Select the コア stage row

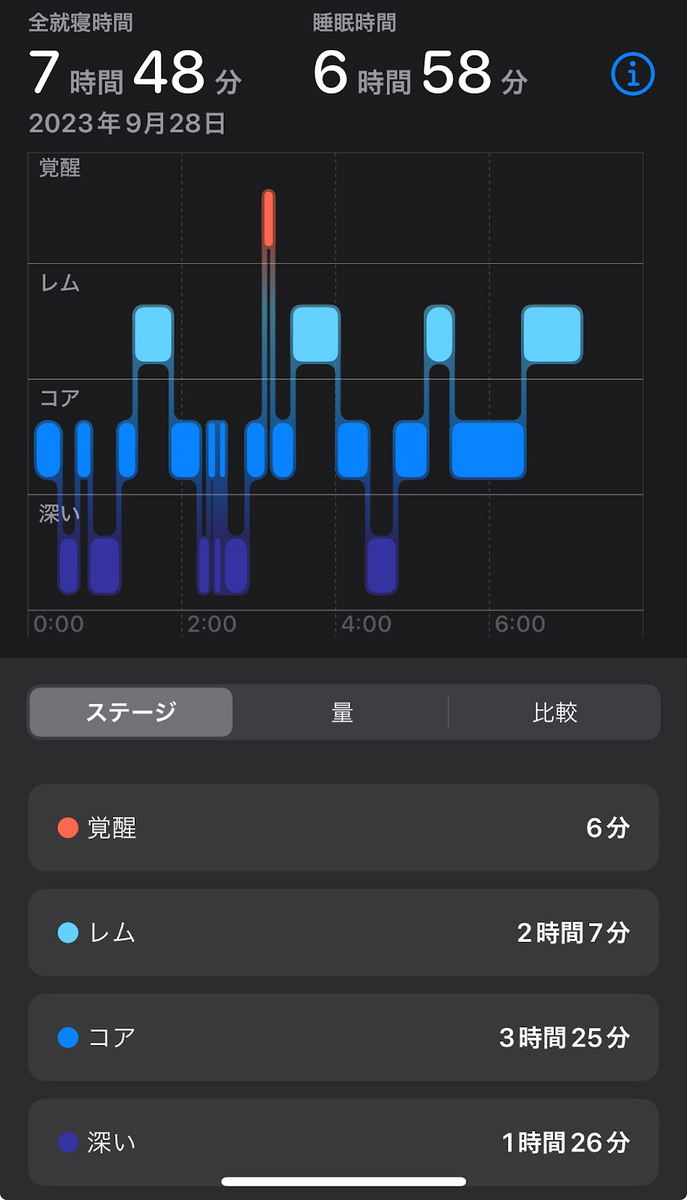pos(343,1038)
